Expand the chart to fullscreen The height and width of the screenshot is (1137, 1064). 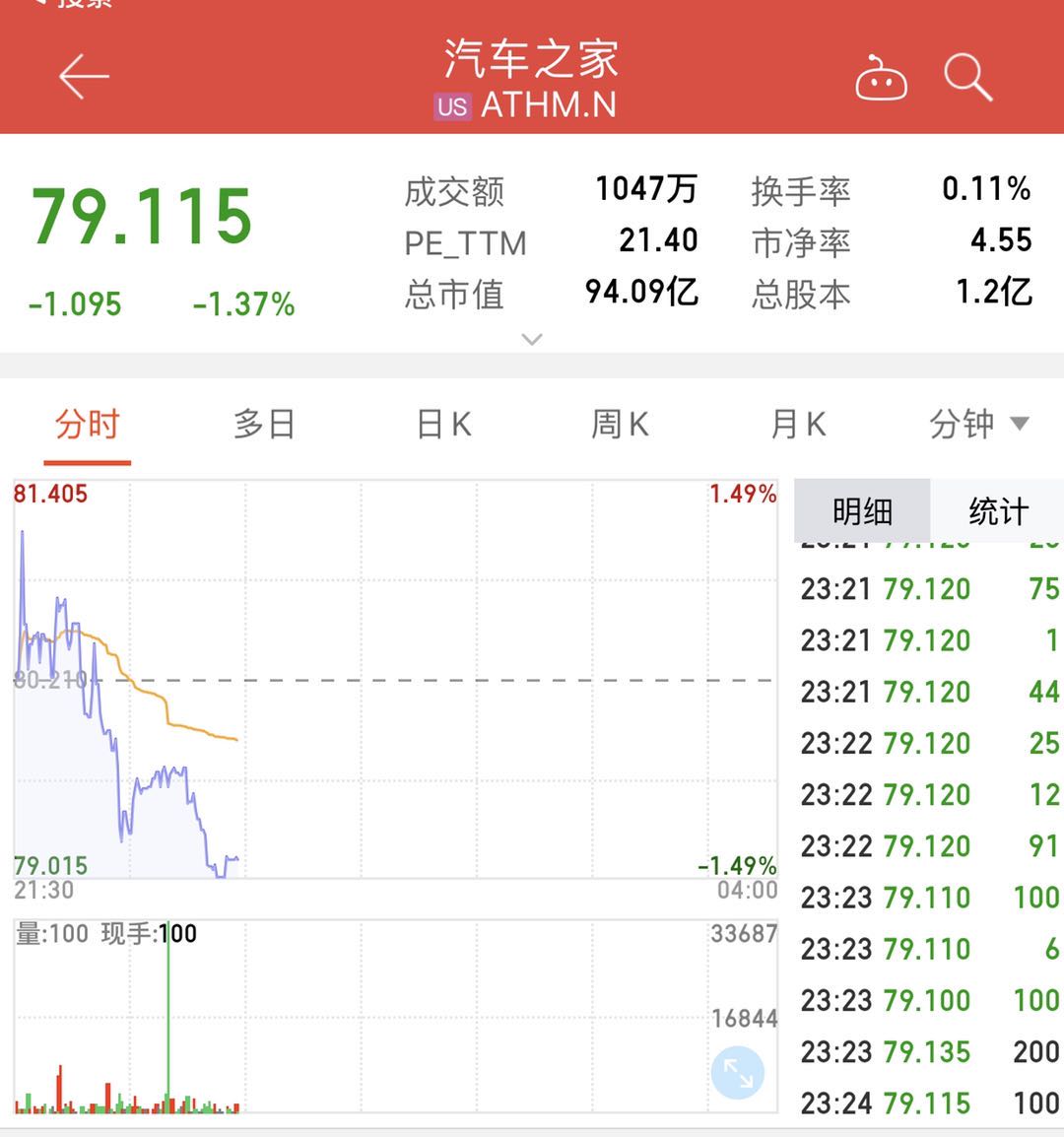coord(737,1073)
